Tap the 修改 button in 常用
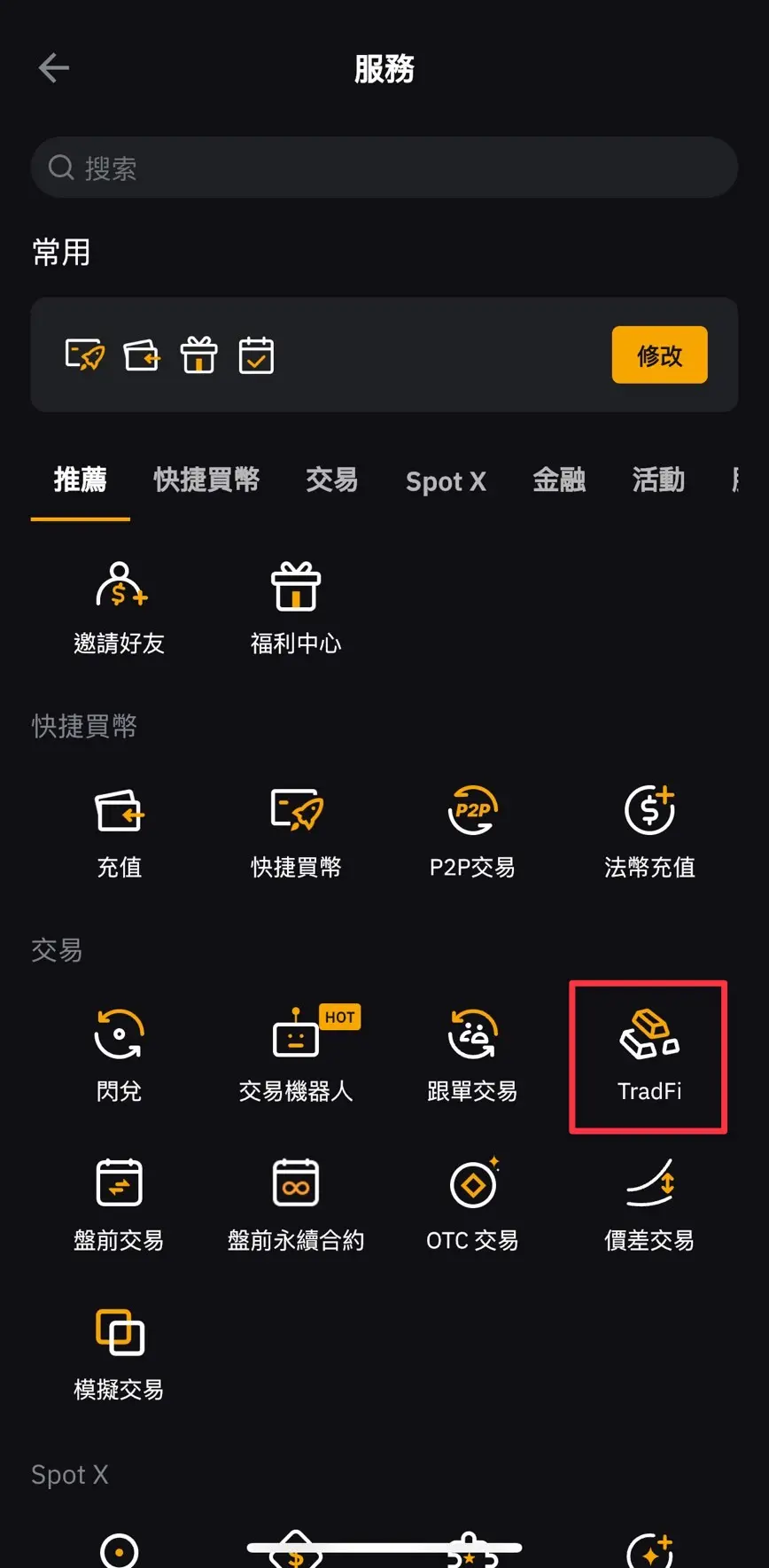769x1568 pixels. click(x=659, y=355)
